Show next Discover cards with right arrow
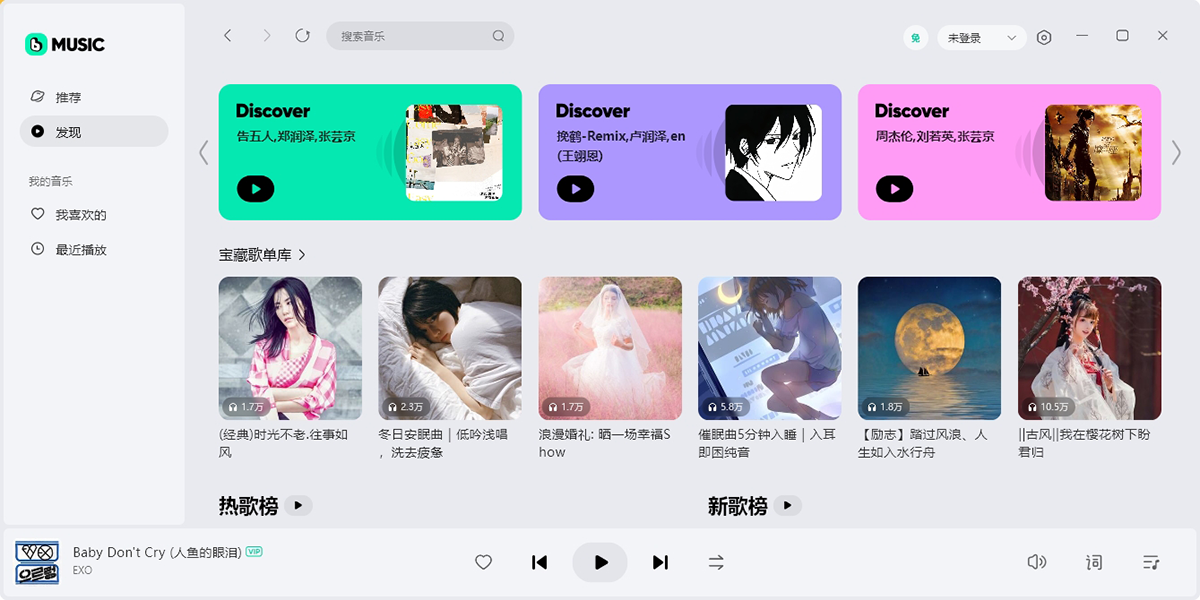Viewport: 1200px width, 600px height. [1176, 152]
